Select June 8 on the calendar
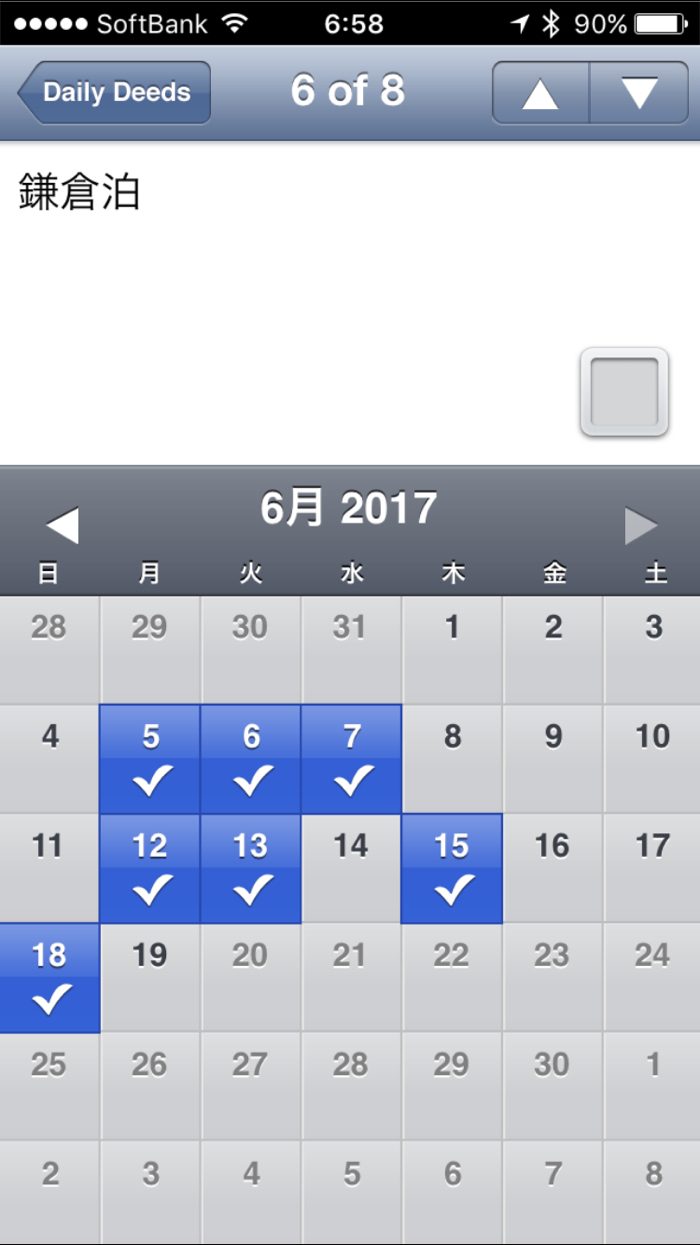 [452, 759]
